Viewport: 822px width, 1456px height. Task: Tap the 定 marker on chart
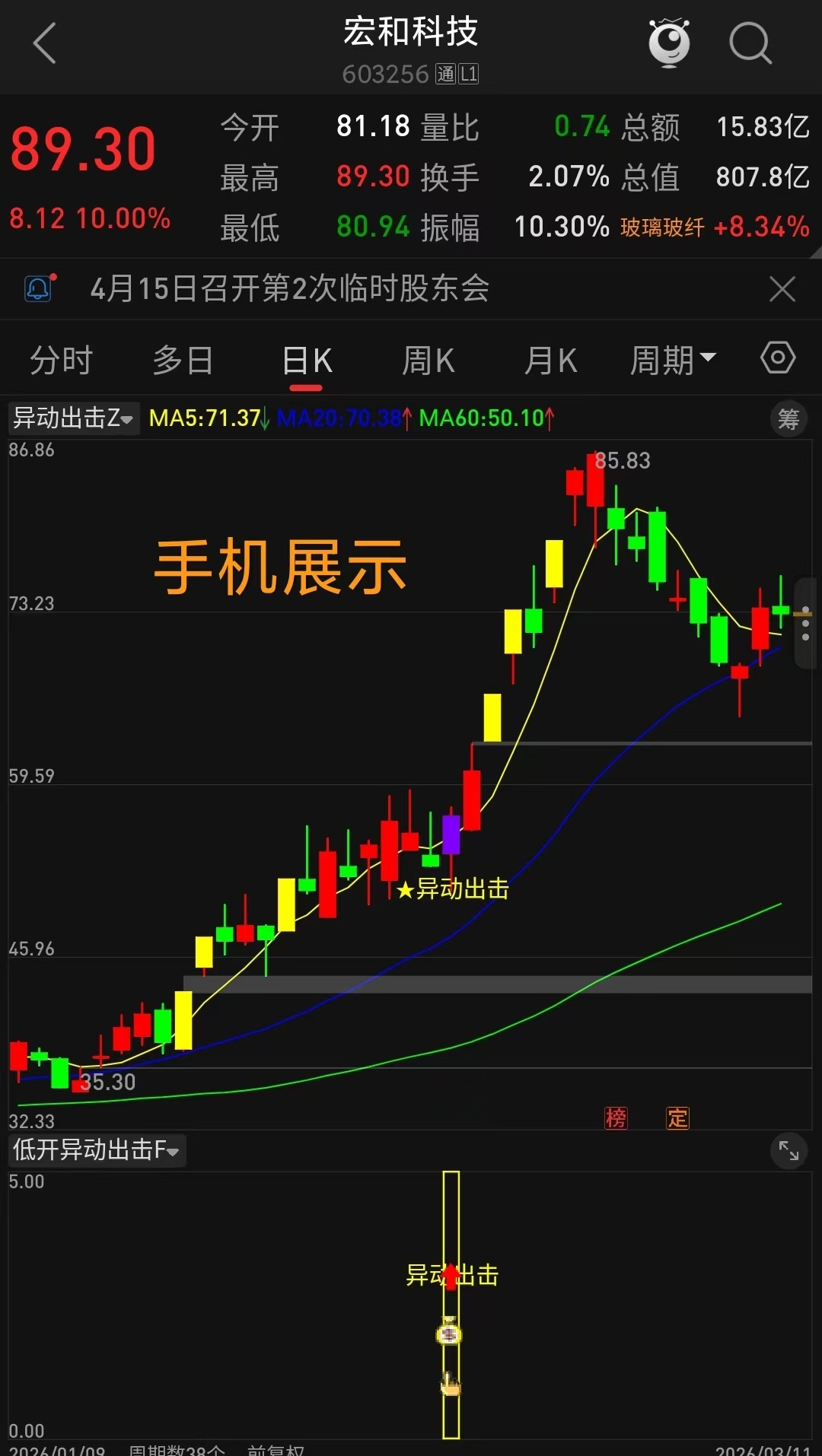pyautogui.click(x=677, y=1118)
